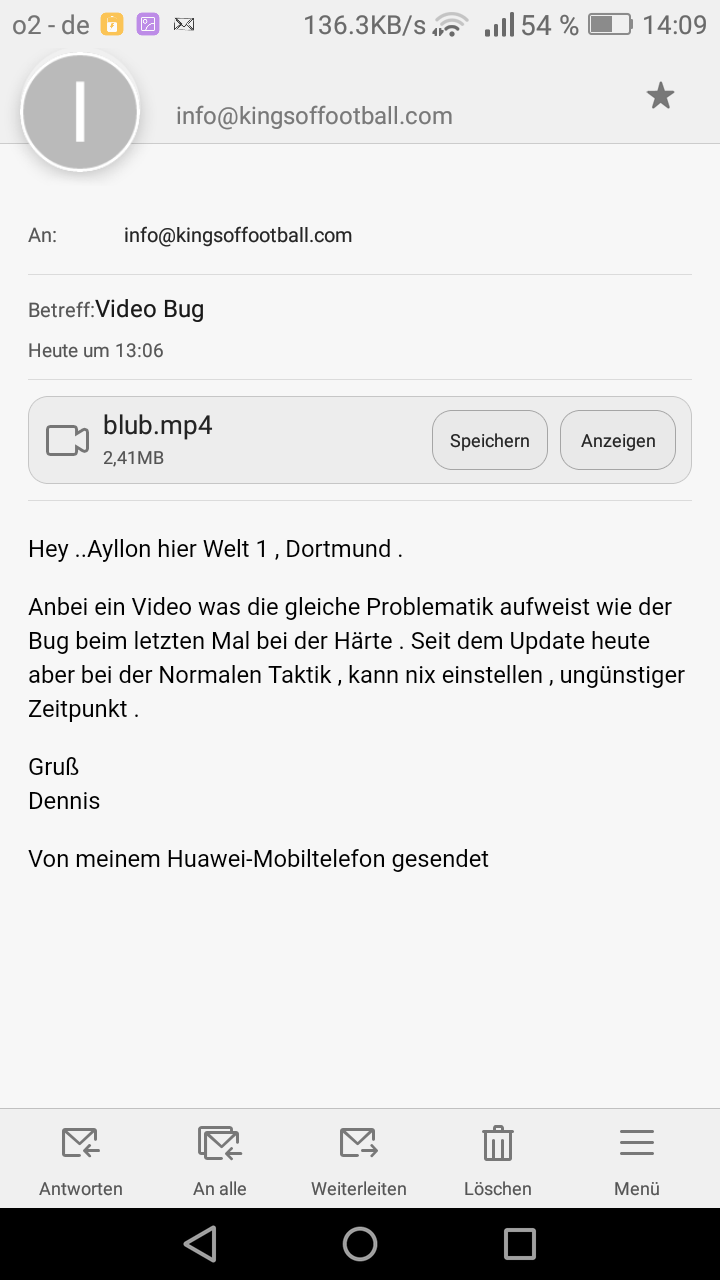Star this email as favorite
Screen dimensions: 720x1280
660,96
